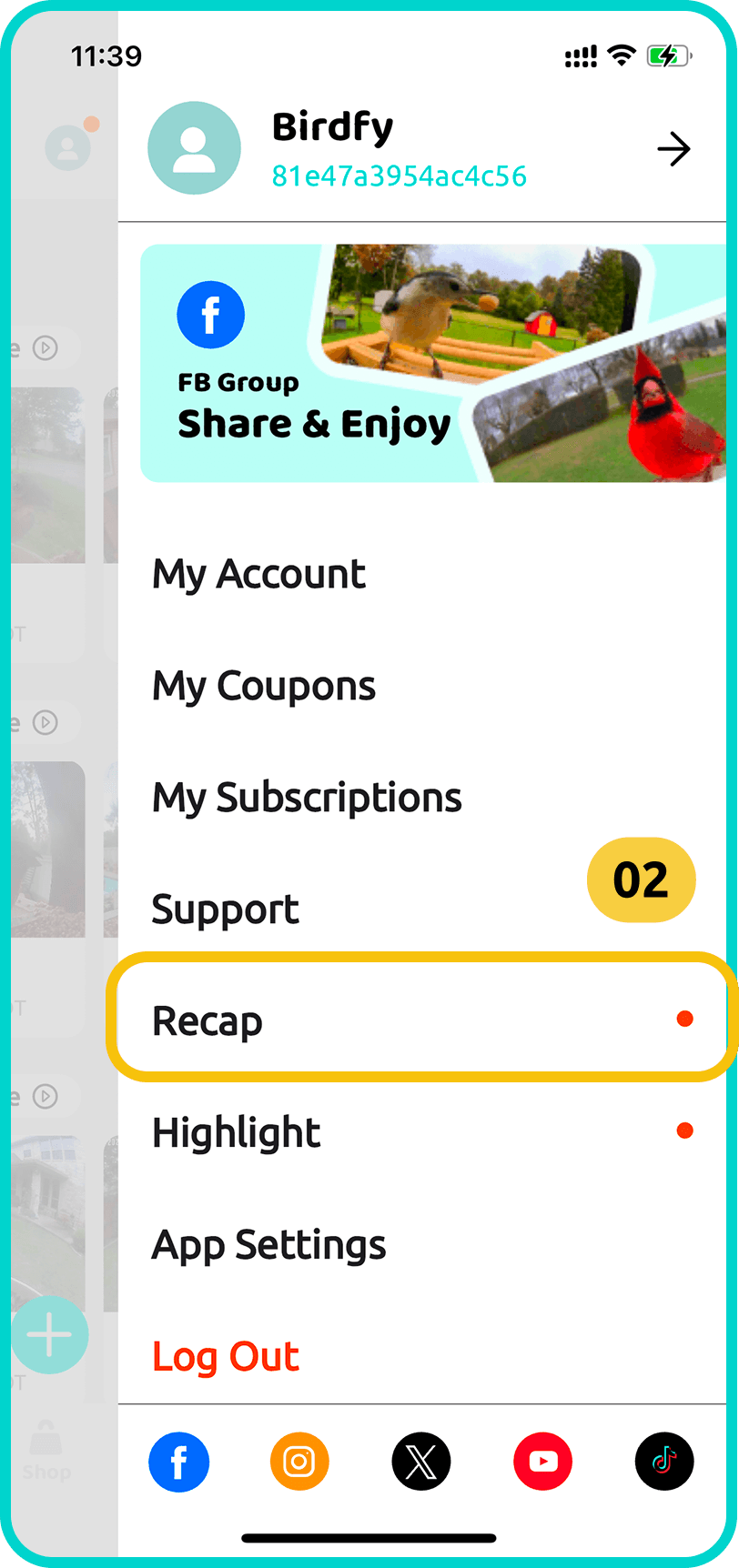Open My Coupons
The width and height of the screenshot is (739, 1568).
264,687
